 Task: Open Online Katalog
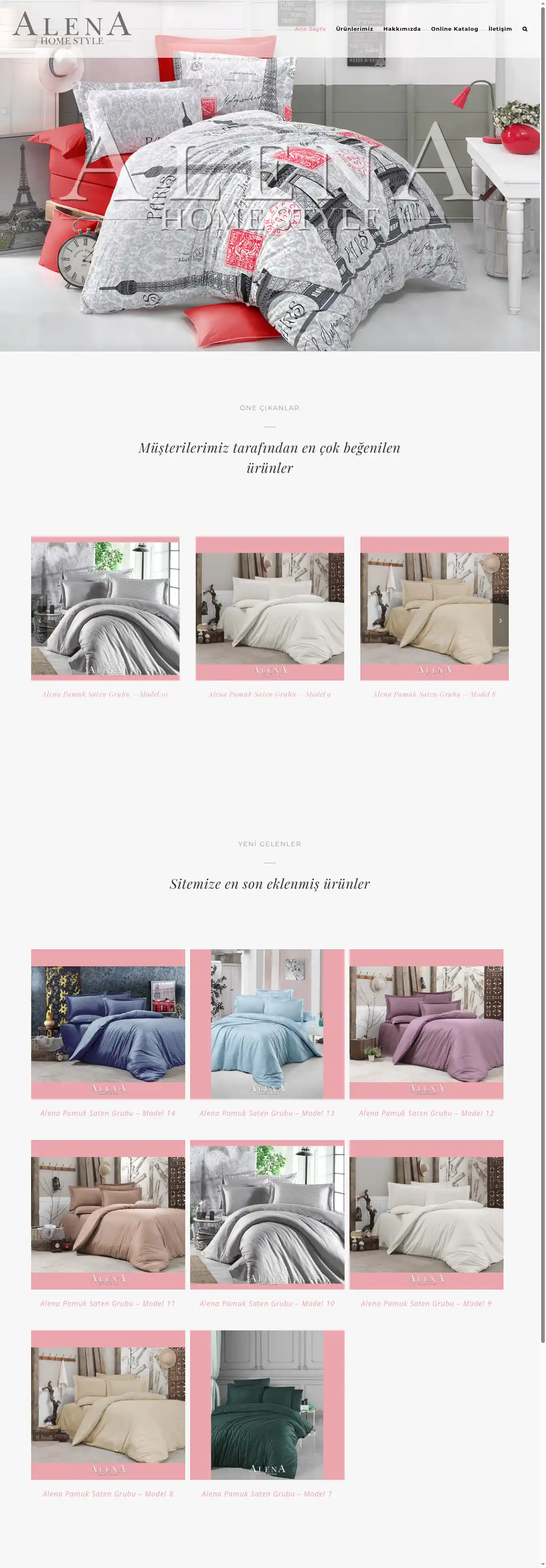(x=454, y=29)
